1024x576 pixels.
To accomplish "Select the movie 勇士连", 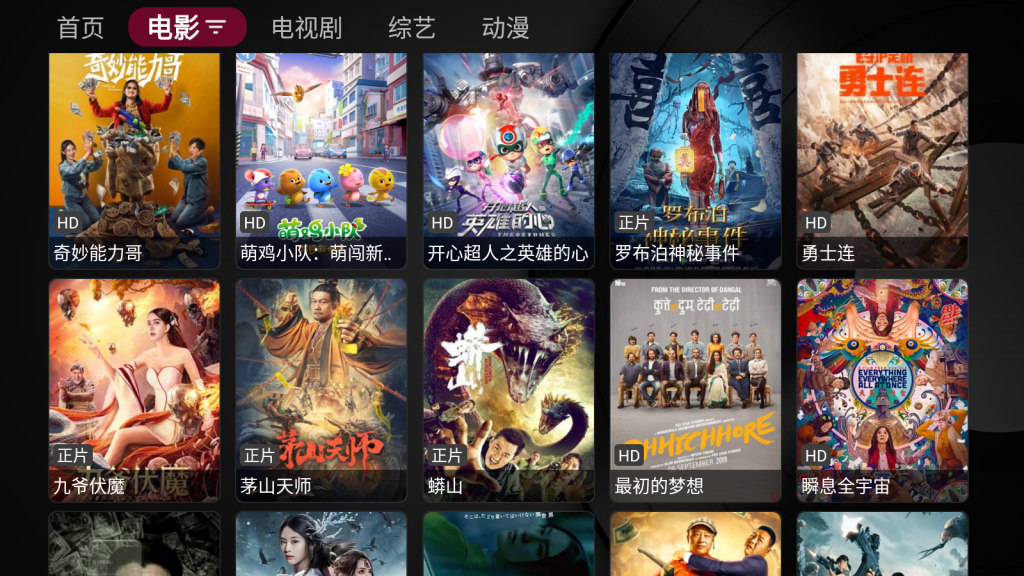I will pos(882,160).
